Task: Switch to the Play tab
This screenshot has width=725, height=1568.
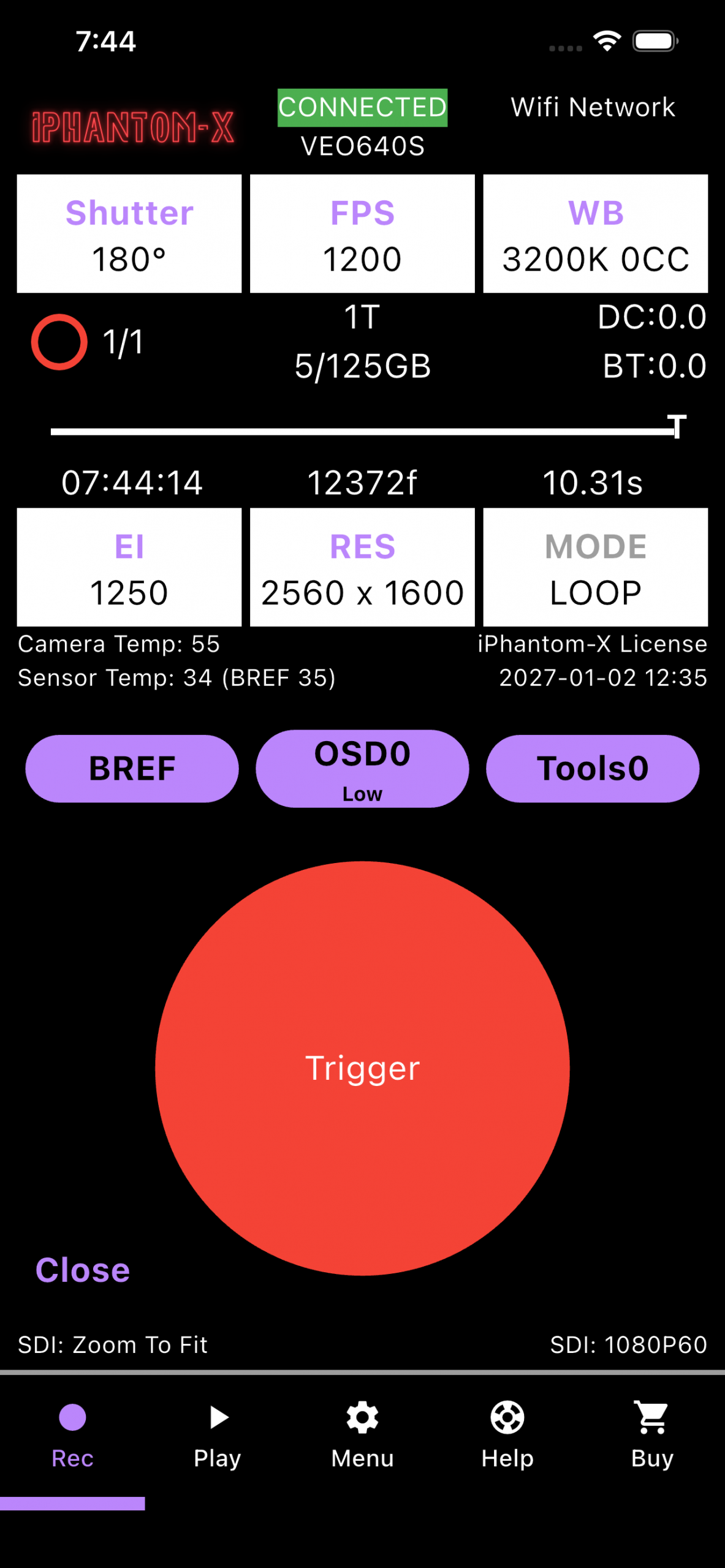Action: point(218,1434)
